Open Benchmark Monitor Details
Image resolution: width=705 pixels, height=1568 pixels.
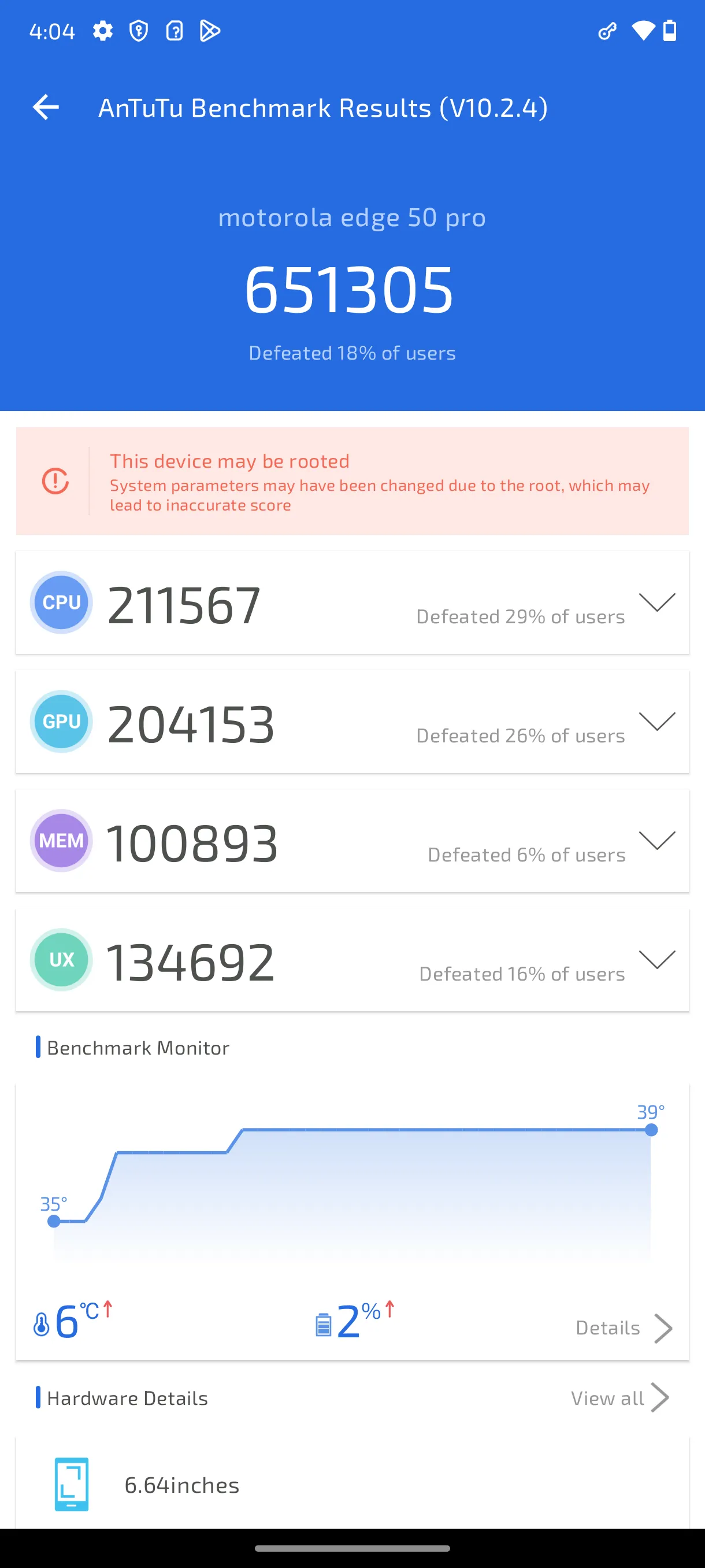624,1327
